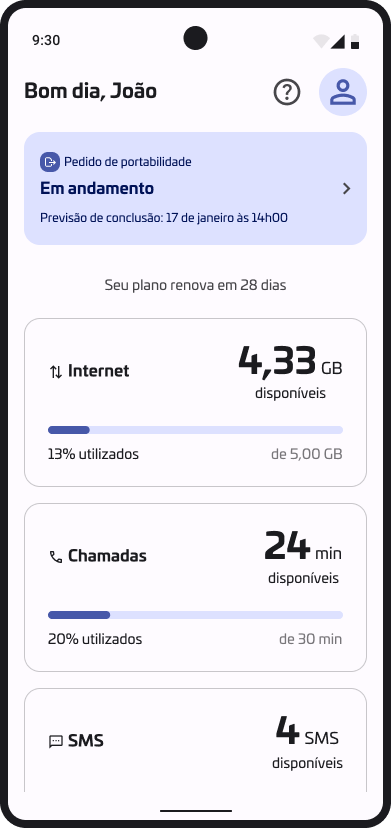Open the SMS usage card
Screen dimensions: 391x828
pos(196,740)
